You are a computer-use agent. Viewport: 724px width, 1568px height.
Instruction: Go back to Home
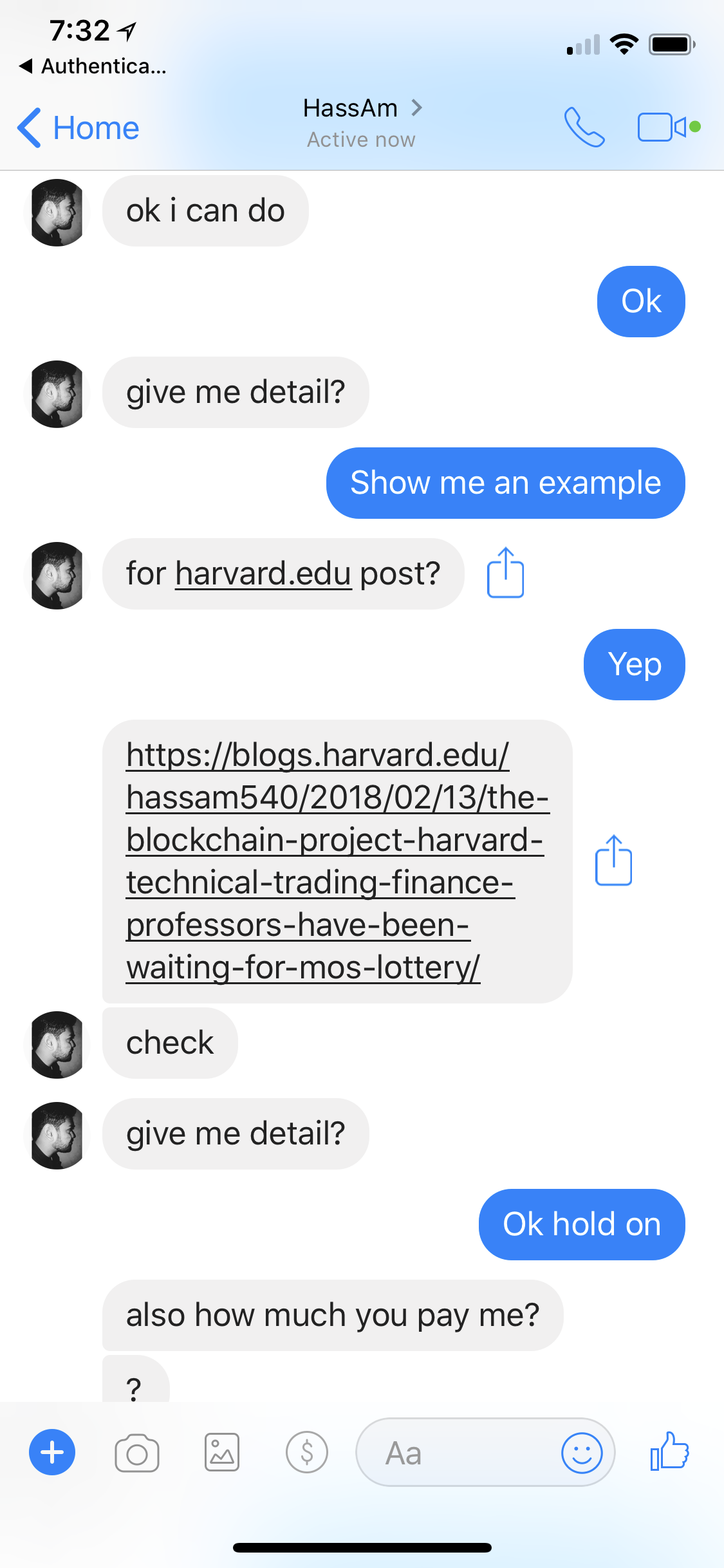(79, 127)
